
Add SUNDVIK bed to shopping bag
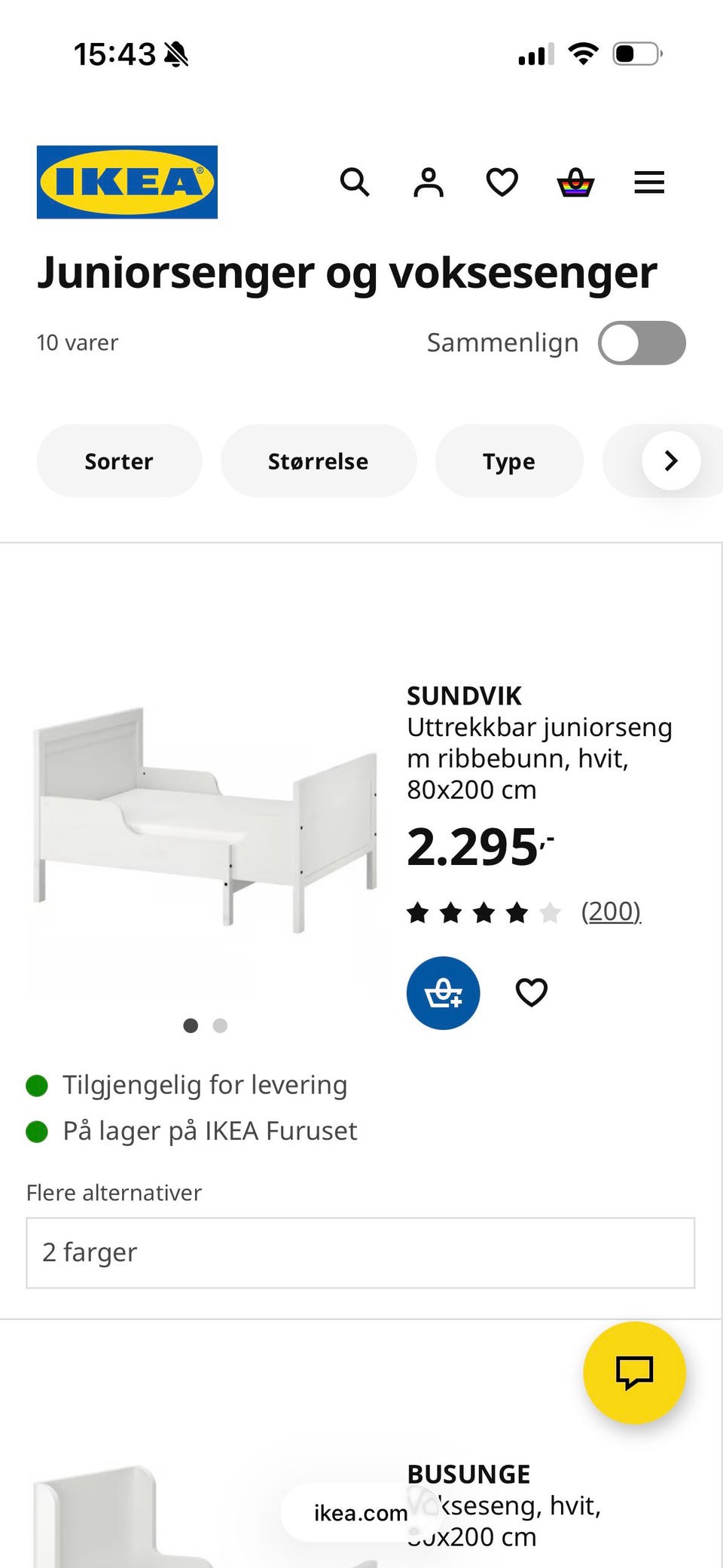click(x=443, y=993)
